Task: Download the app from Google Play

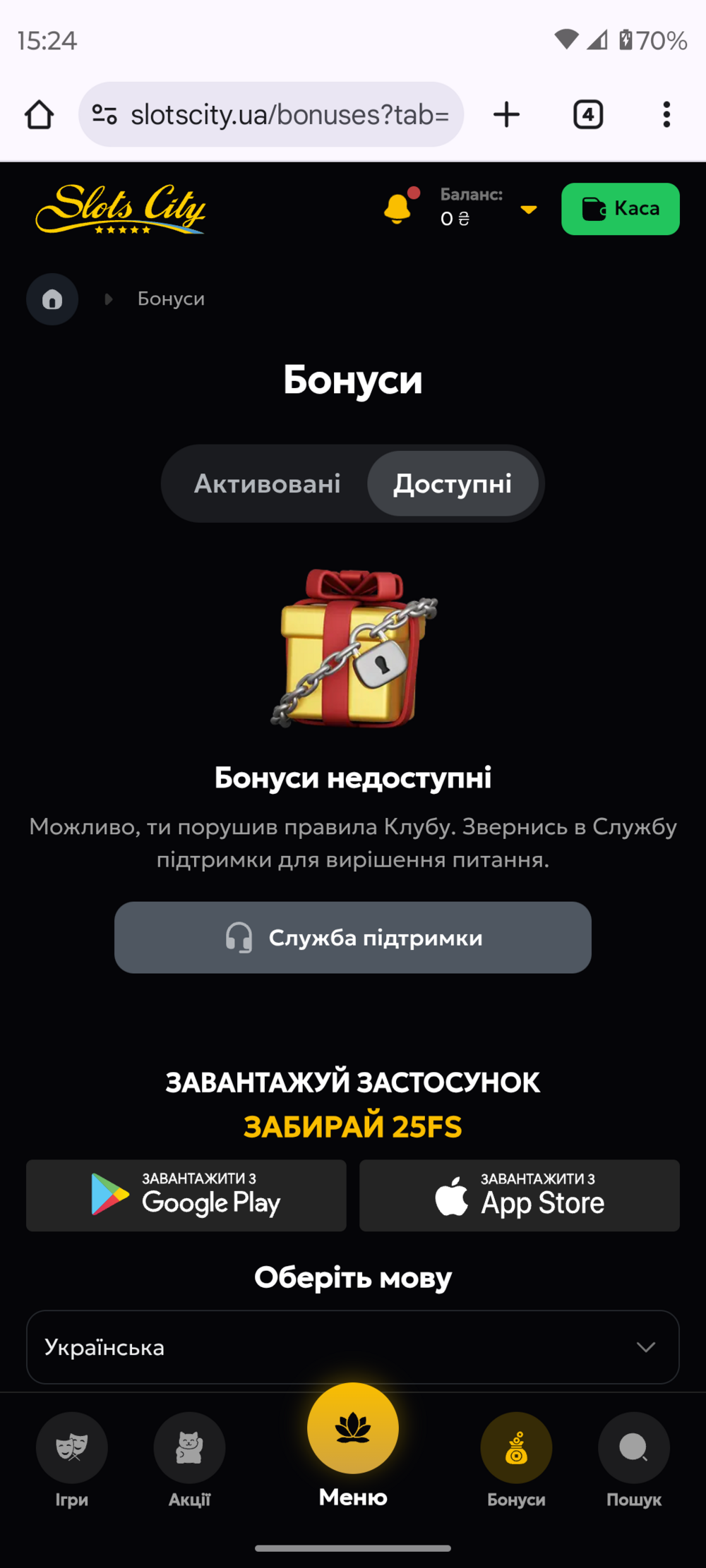Action: click(x=186, y=1195)
